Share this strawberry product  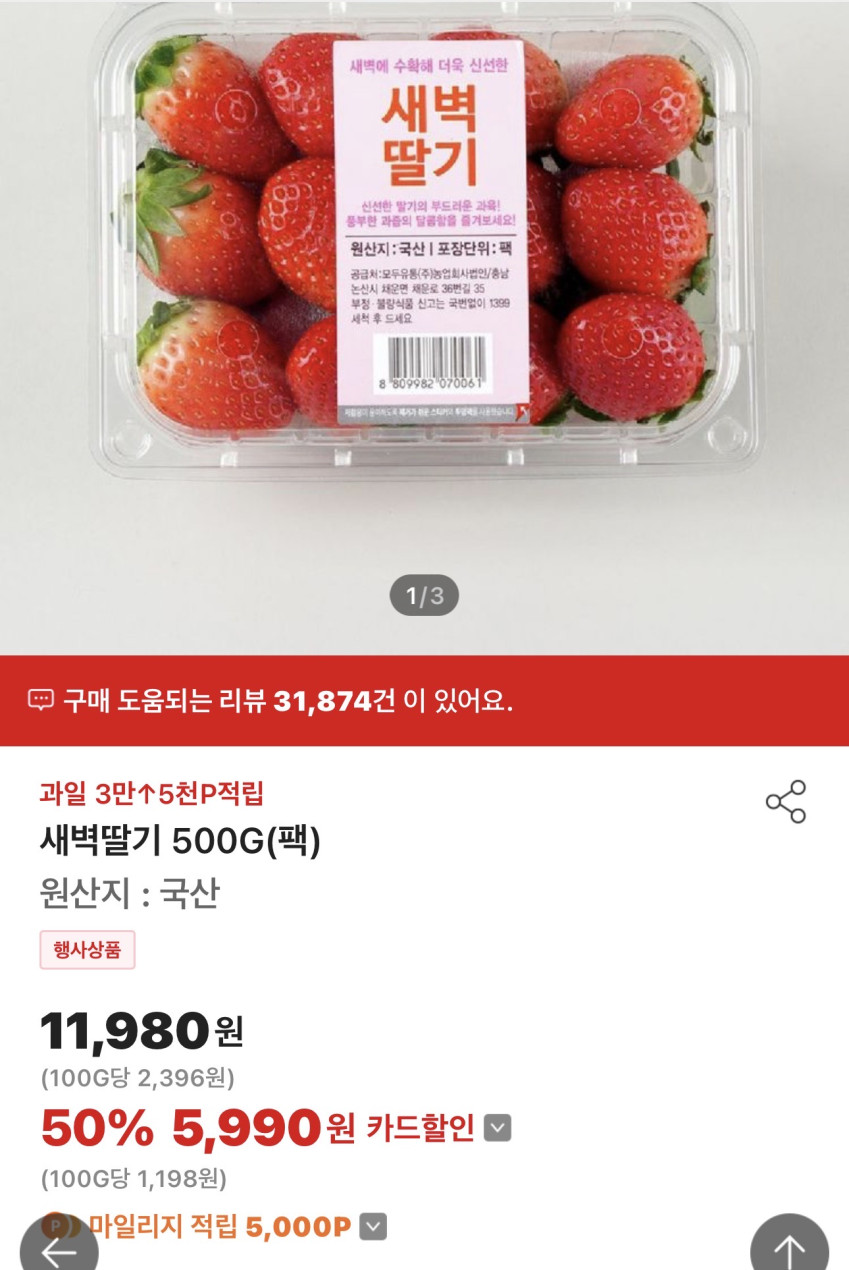coord(786,802)
